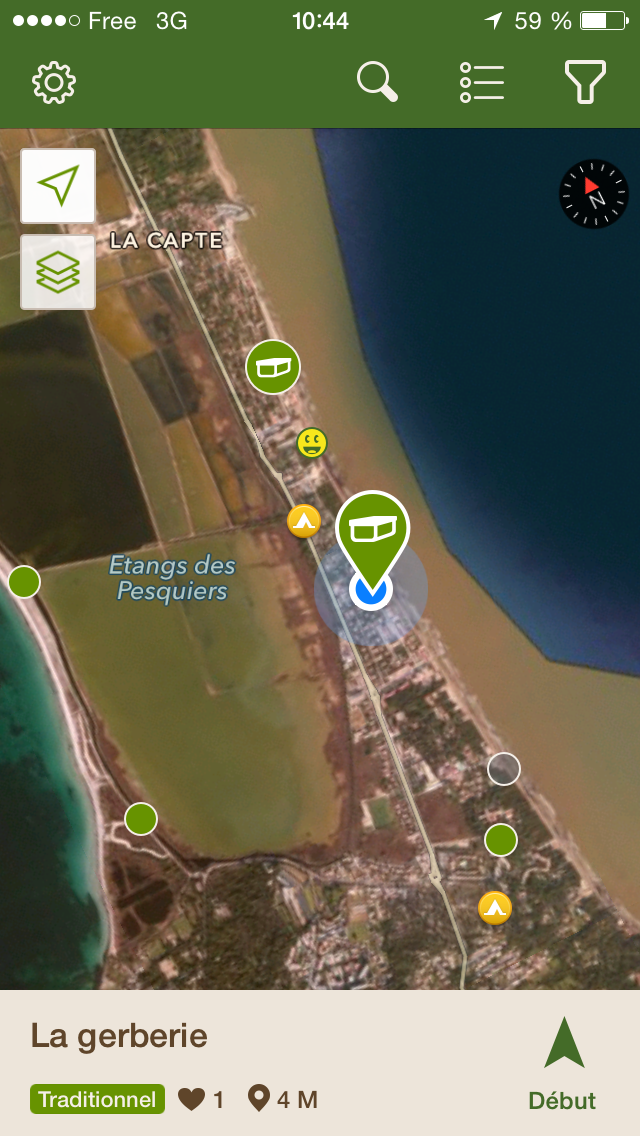
Task: Open the search magnifier
Action: 377,81
